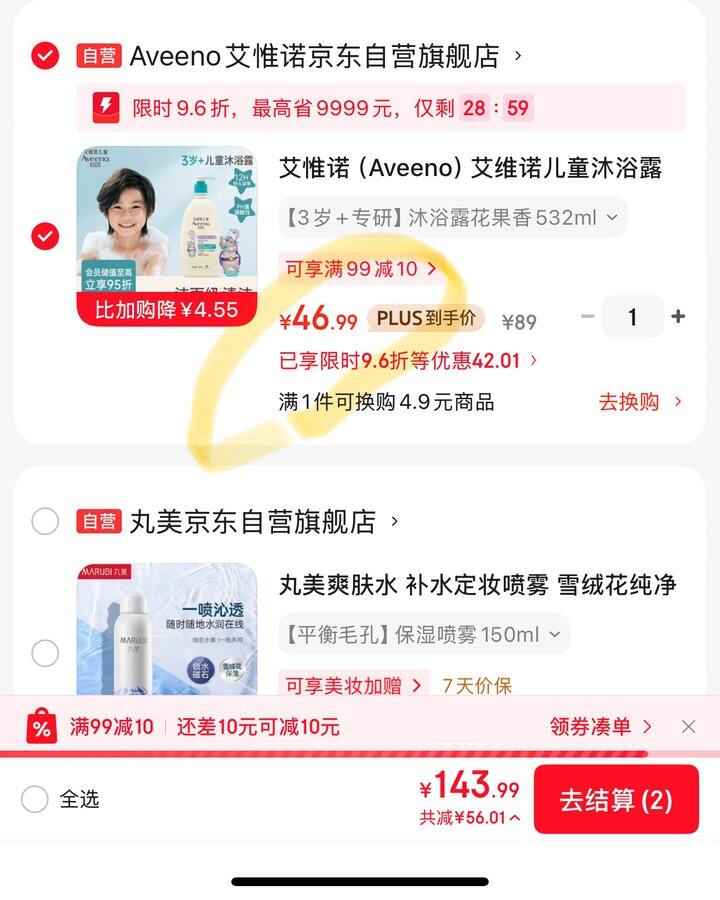The height and width of the screenshot is (900, 720).
Task: Select the 丸美 spray item checkbox
Action: [x=45, y=653]
